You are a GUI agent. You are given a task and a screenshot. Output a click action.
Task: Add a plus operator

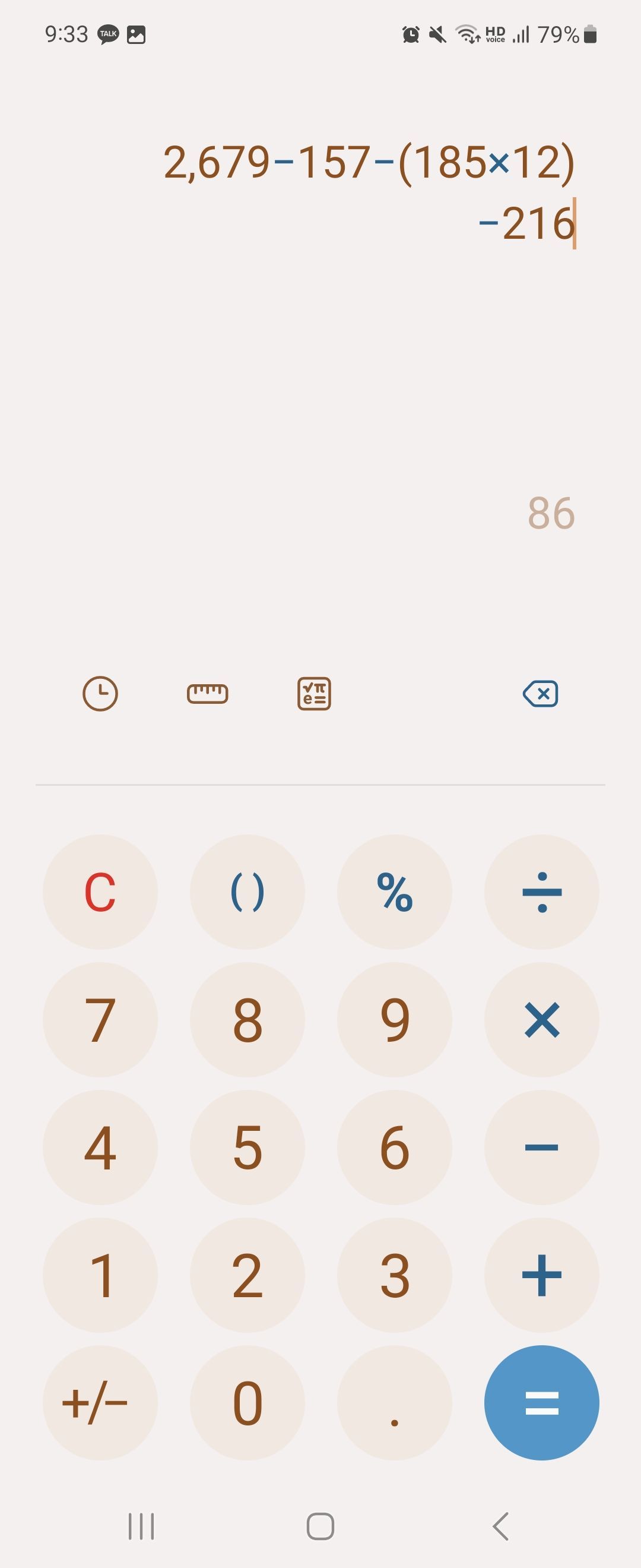pos(541,1275)
